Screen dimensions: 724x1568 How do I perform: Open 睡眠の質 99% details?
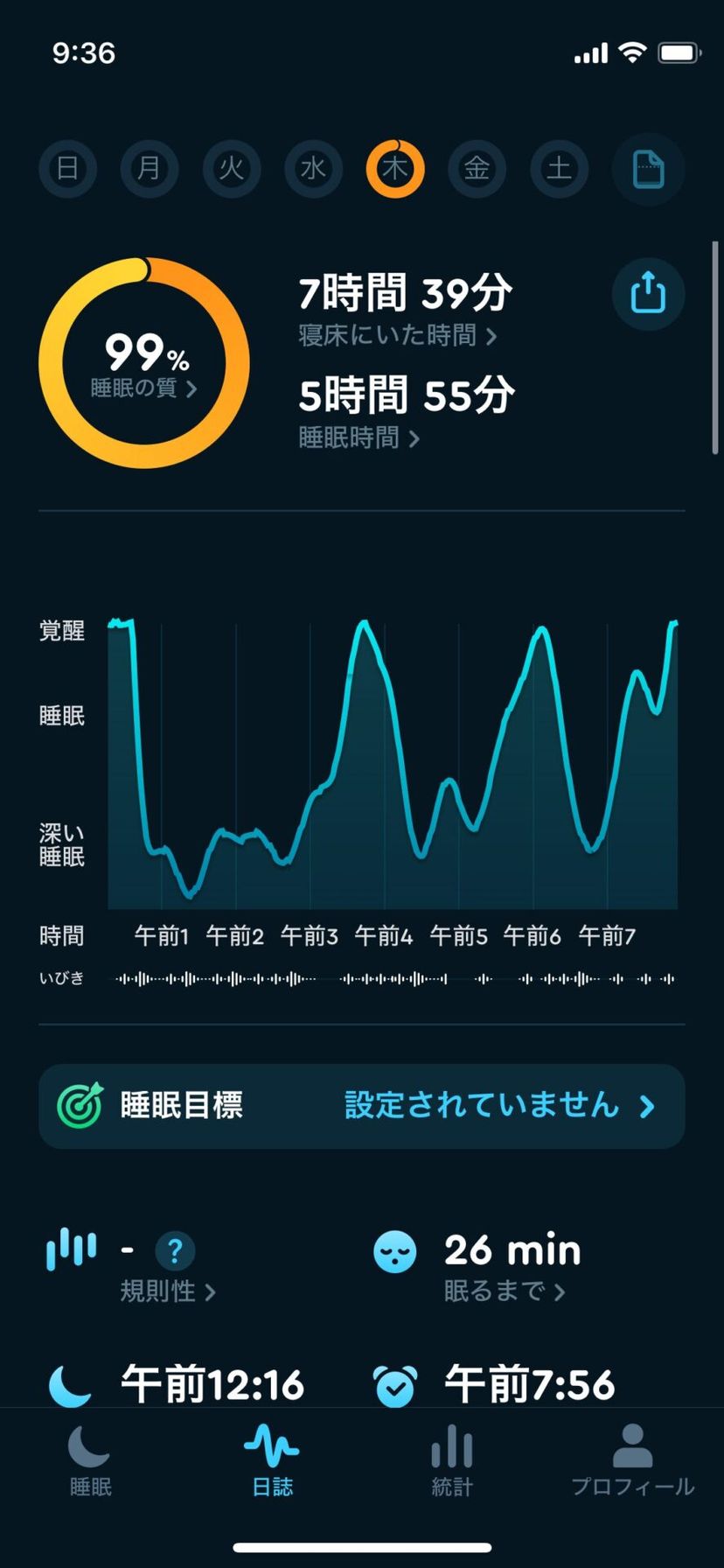click(x=144, y=363)
